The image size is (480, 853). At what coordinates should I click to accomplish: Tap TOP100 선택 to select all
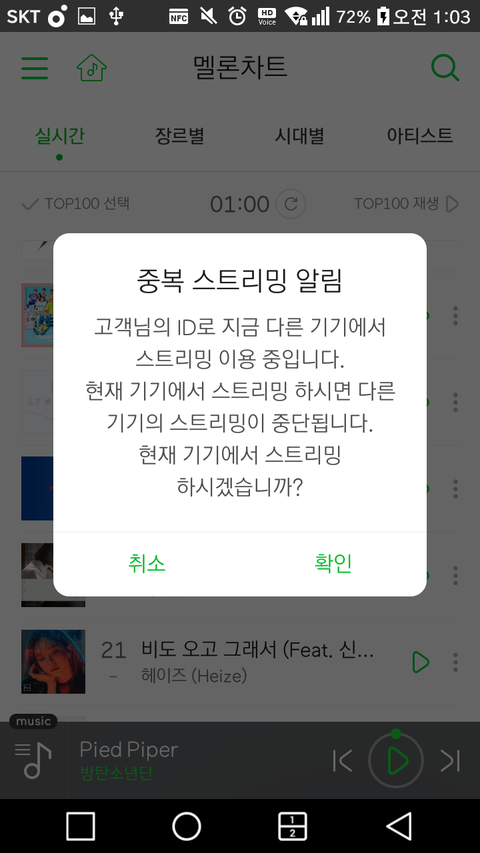click(x=76, y=204)
